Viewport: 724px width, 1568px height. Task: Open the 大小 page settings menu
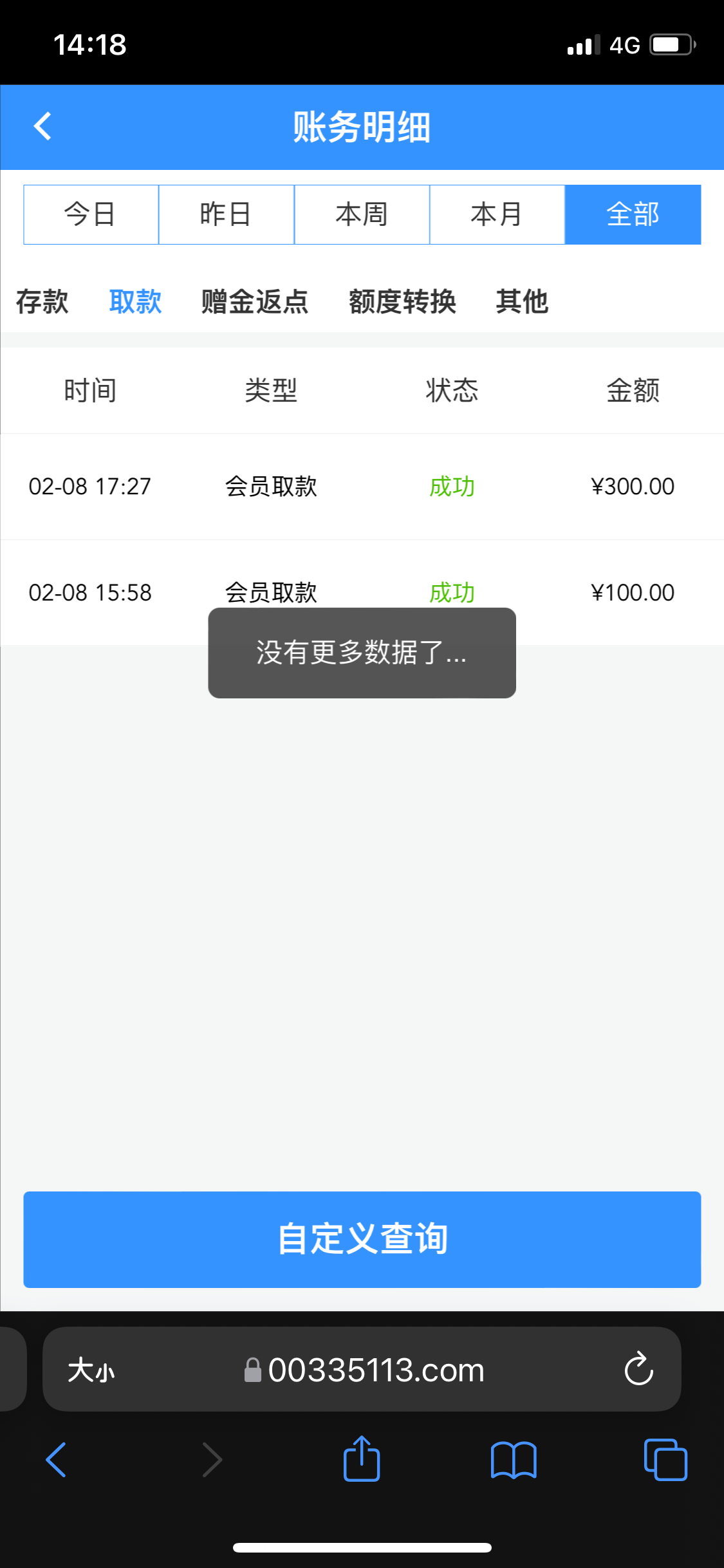pos(91,1370)
